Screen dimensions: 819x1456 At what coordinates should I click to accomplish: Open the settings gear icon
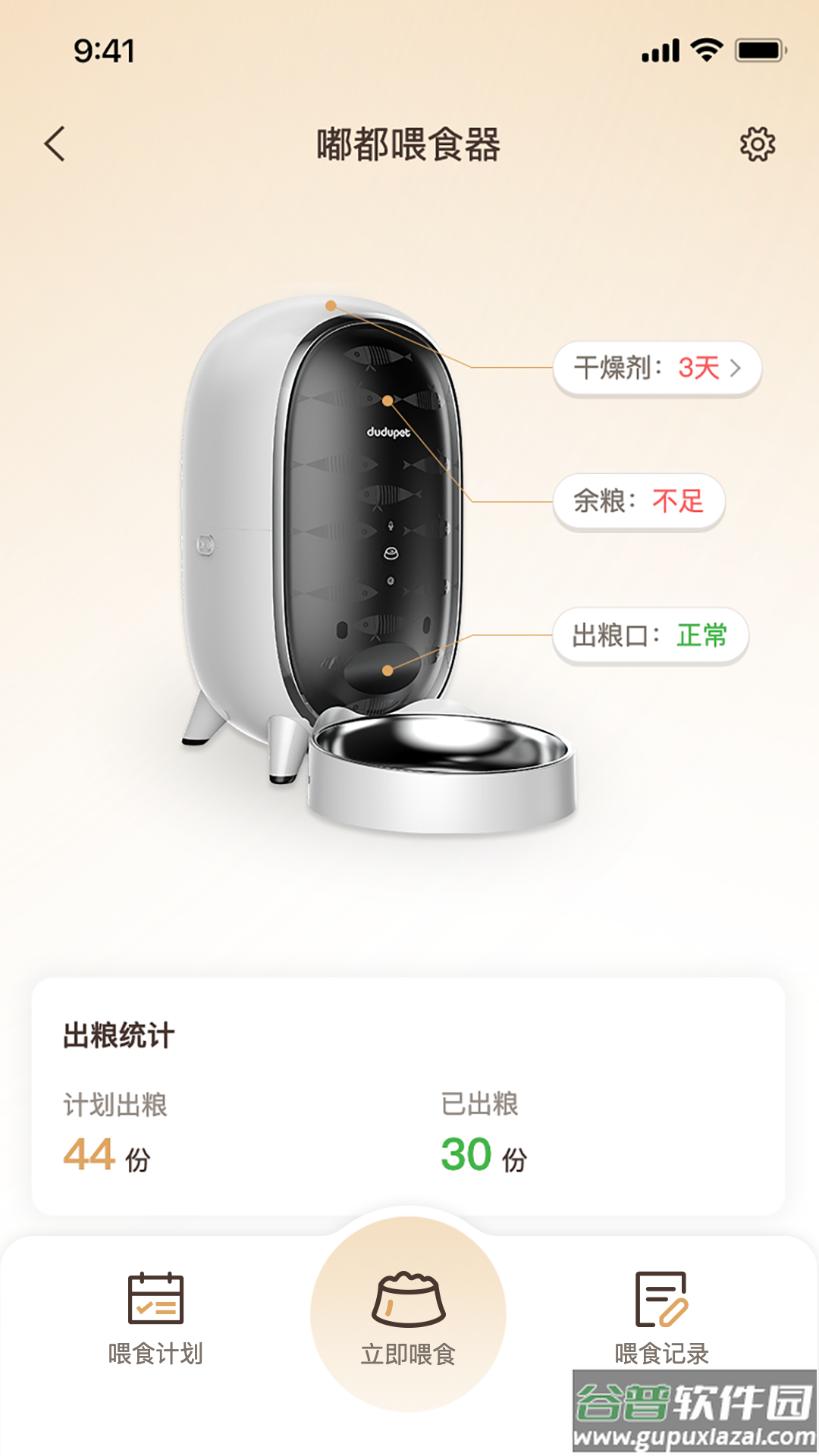pyautogui.click(x=758, y=144)
